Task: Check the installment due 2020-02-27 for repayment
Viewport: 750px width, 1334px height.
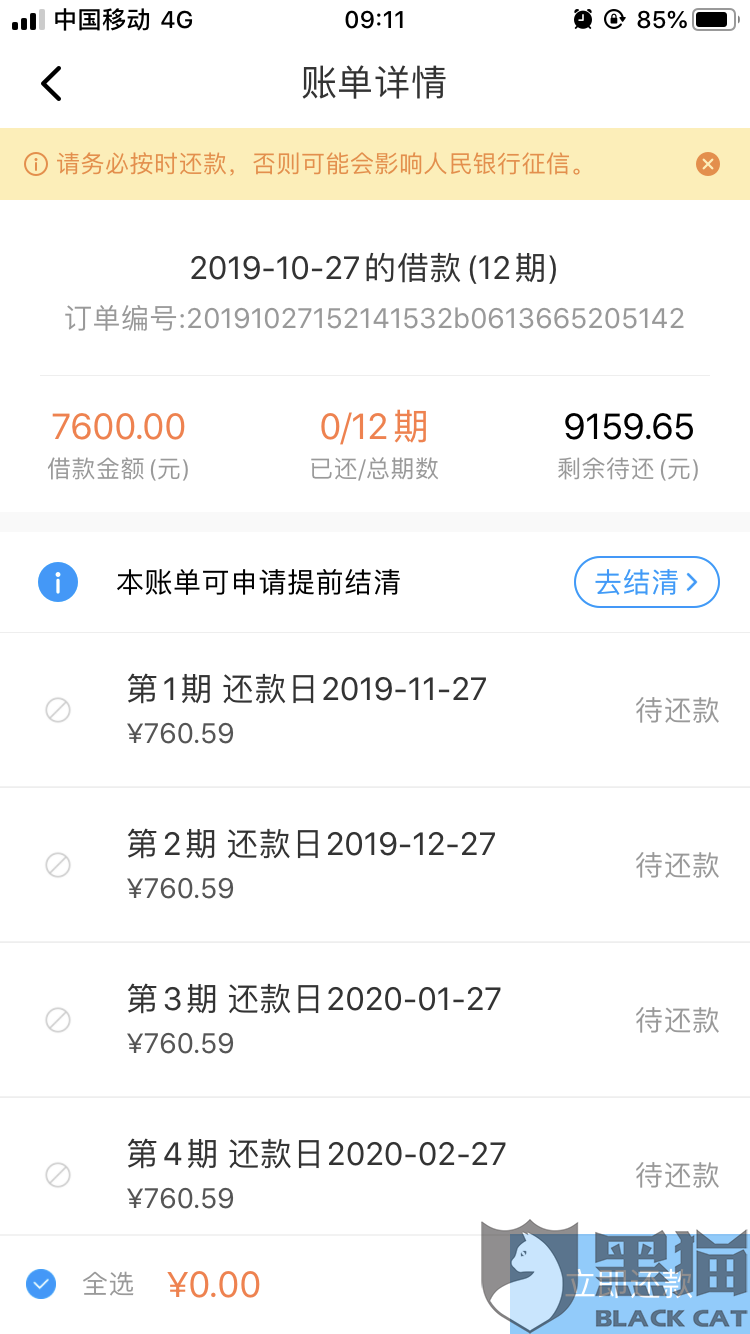Action: click(x=57, y=1175)
